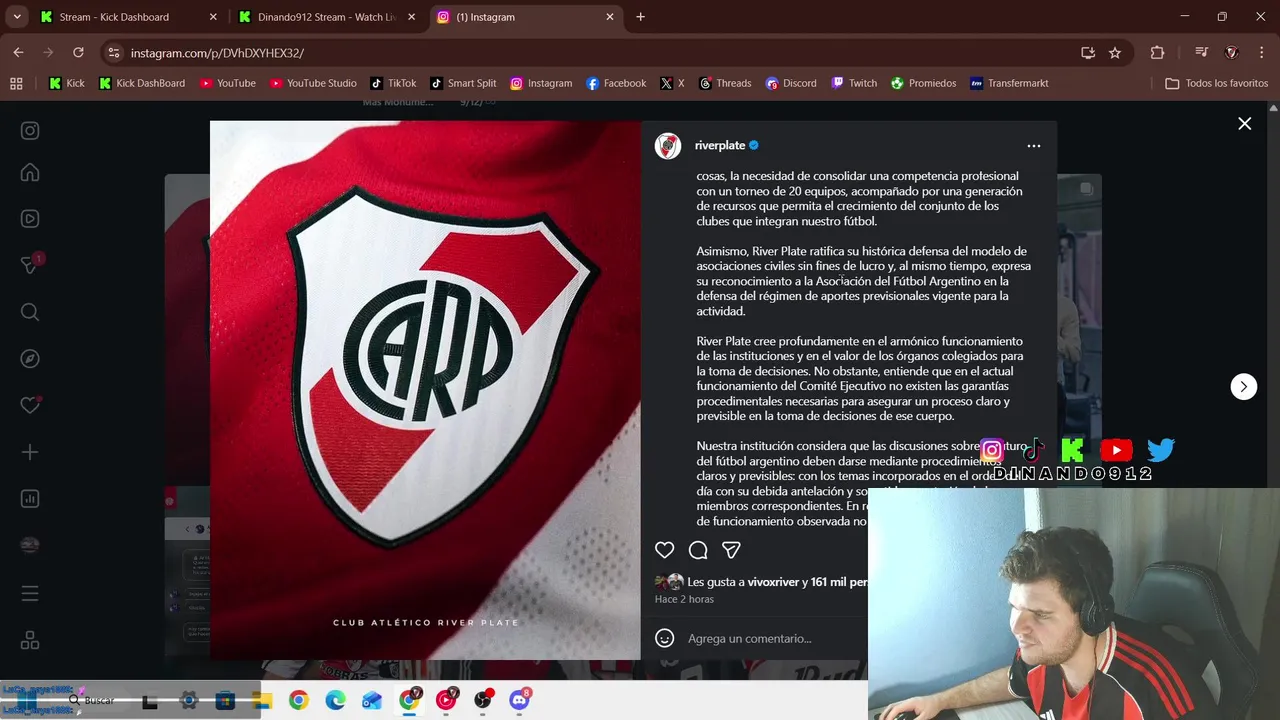The height and width of the screenshot is (720, 1280).
Task: Open Reels in the Instagram sidebar
Action: click(x=30, y=219)
